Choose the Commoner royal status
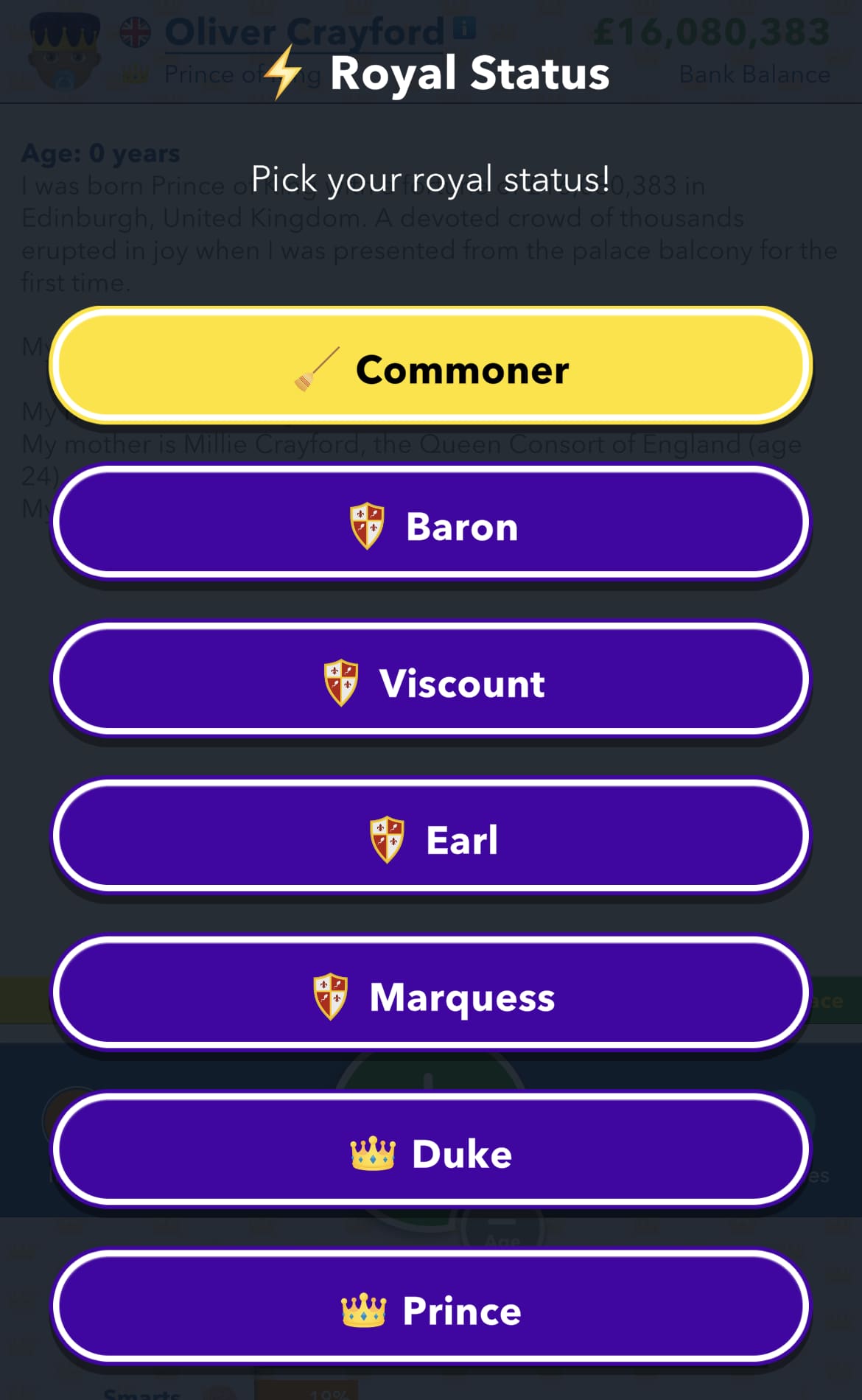 431,368
